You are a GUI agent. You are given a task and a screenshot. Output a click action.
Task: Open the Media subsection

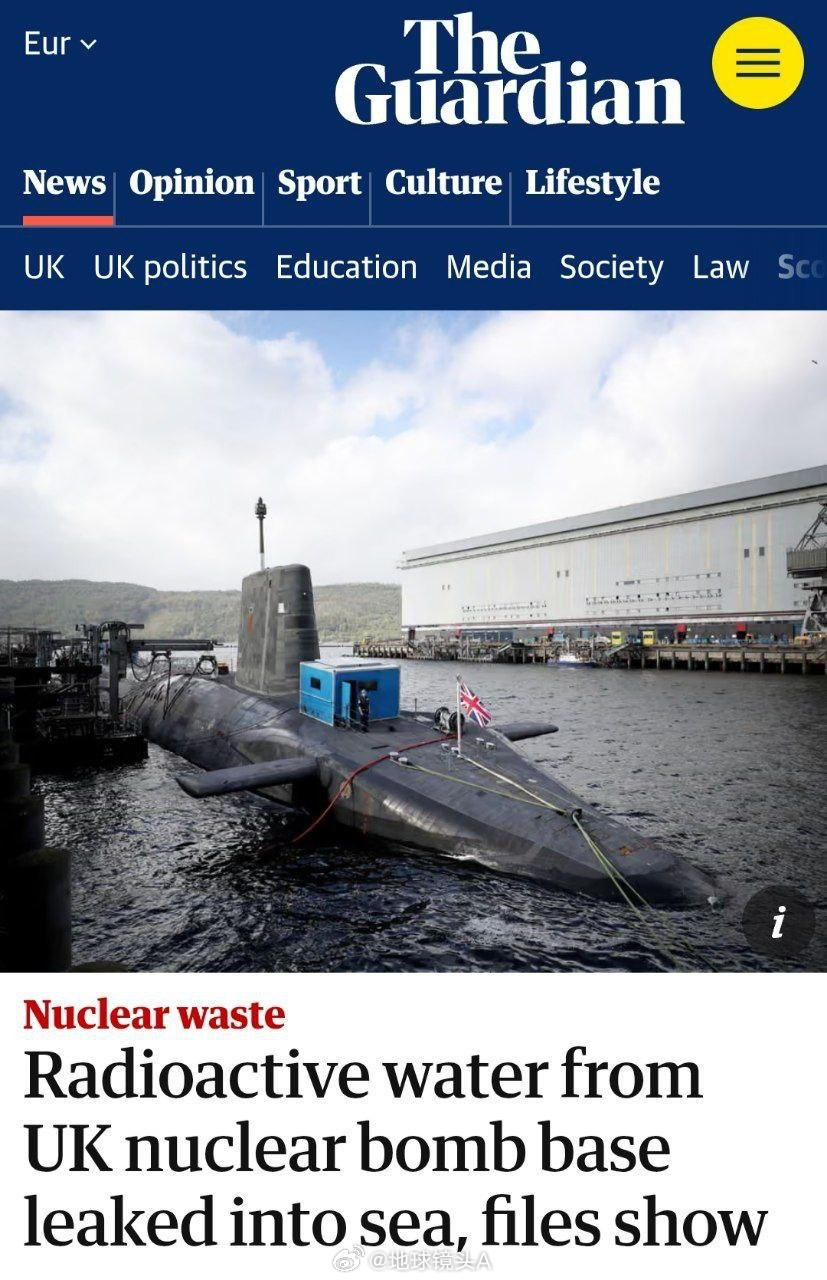(x=488, y=267)
